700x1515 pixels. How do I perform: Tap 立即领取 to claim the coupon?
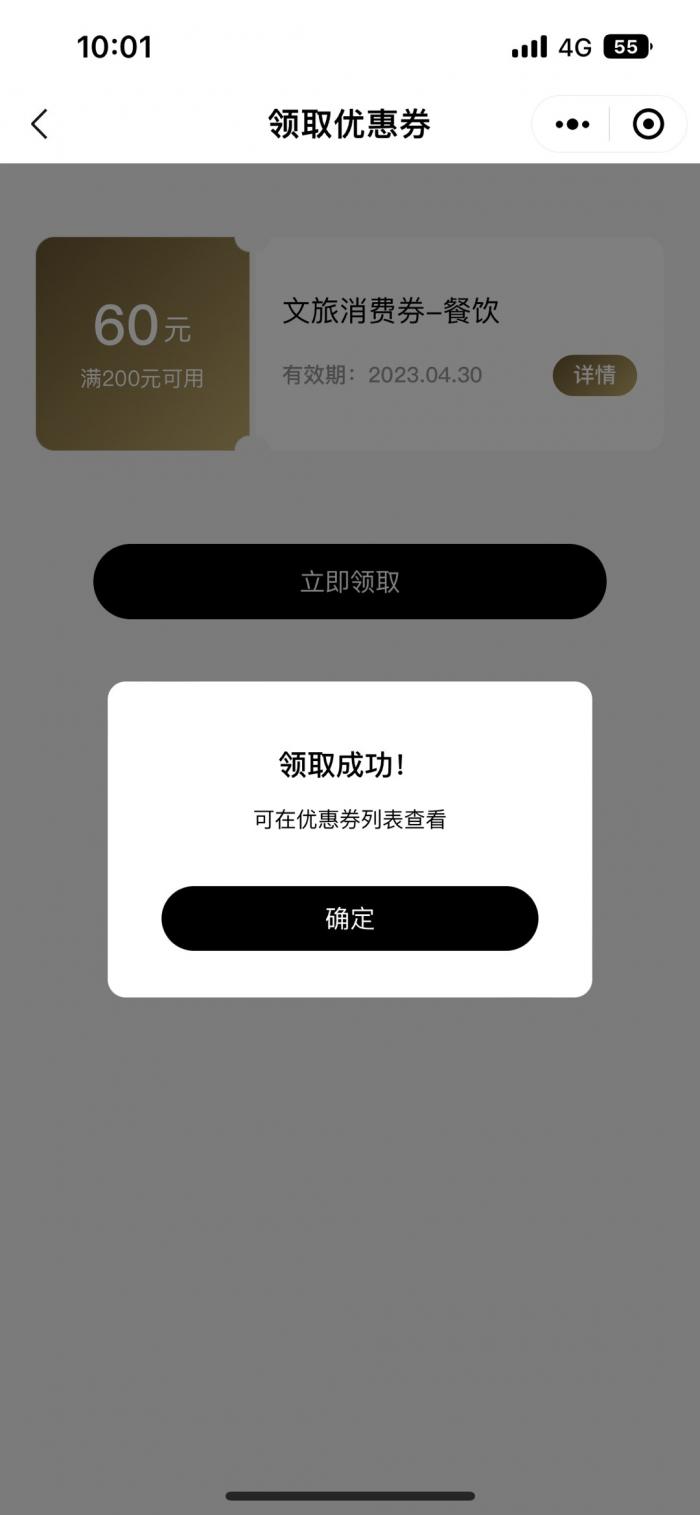point(349,581)
